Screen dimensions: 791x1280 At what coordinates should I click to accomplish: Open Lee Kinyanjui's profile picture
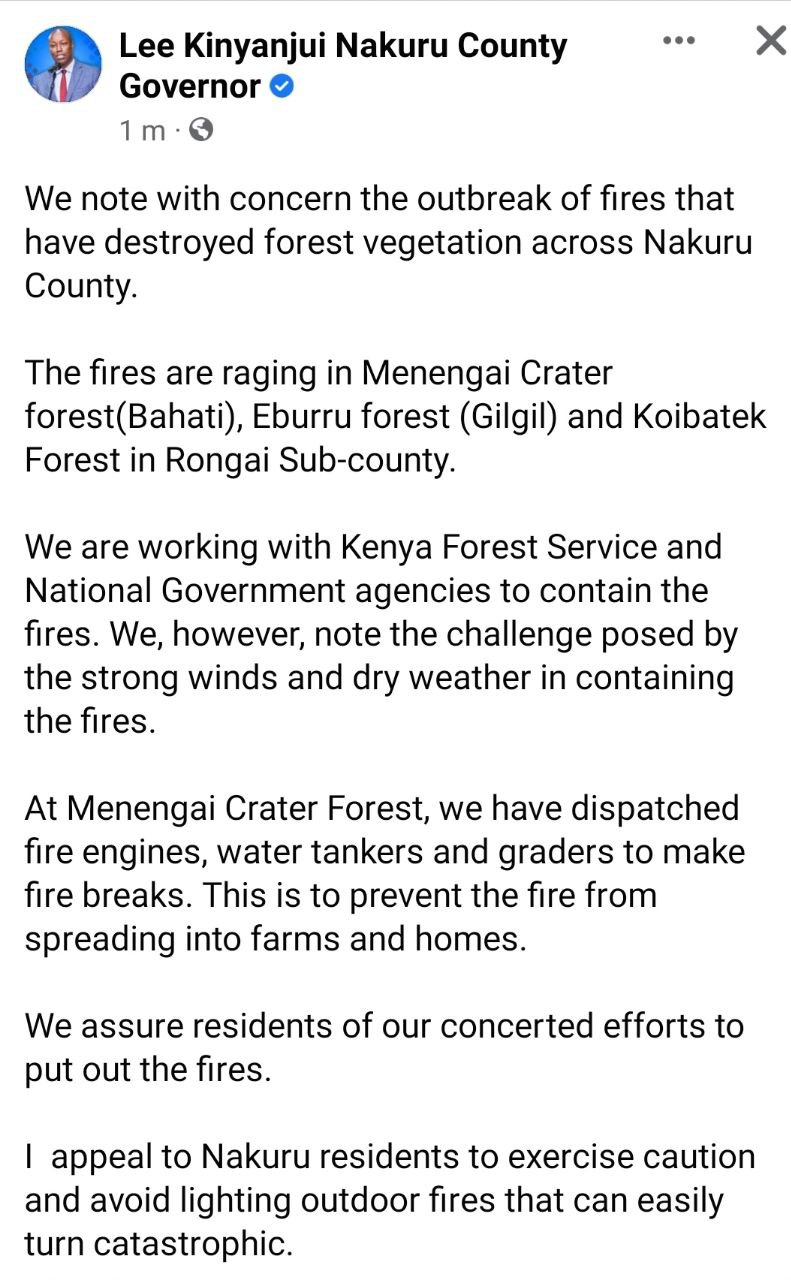(x=62, y=64)
